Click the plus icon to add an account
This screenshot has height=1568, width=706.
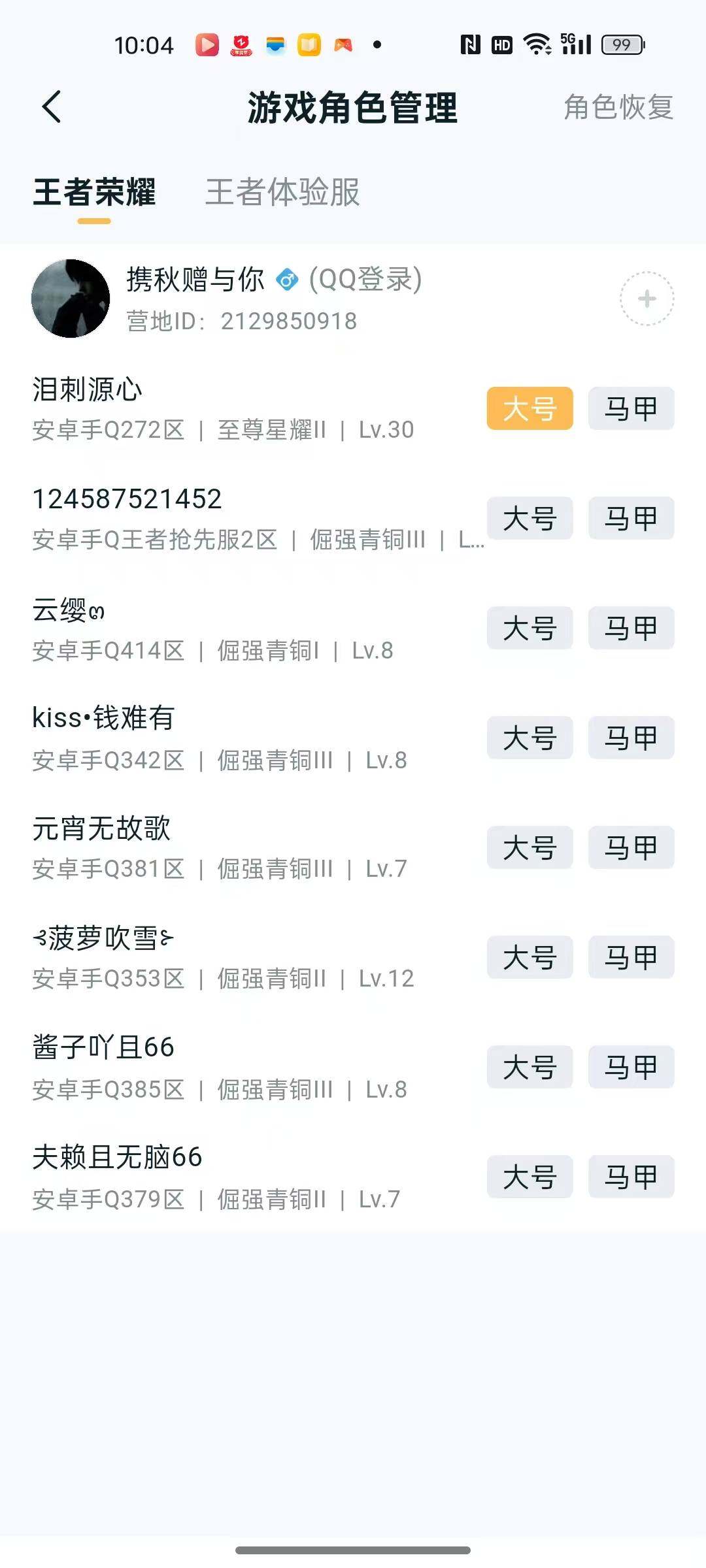(x=647, y=297)
